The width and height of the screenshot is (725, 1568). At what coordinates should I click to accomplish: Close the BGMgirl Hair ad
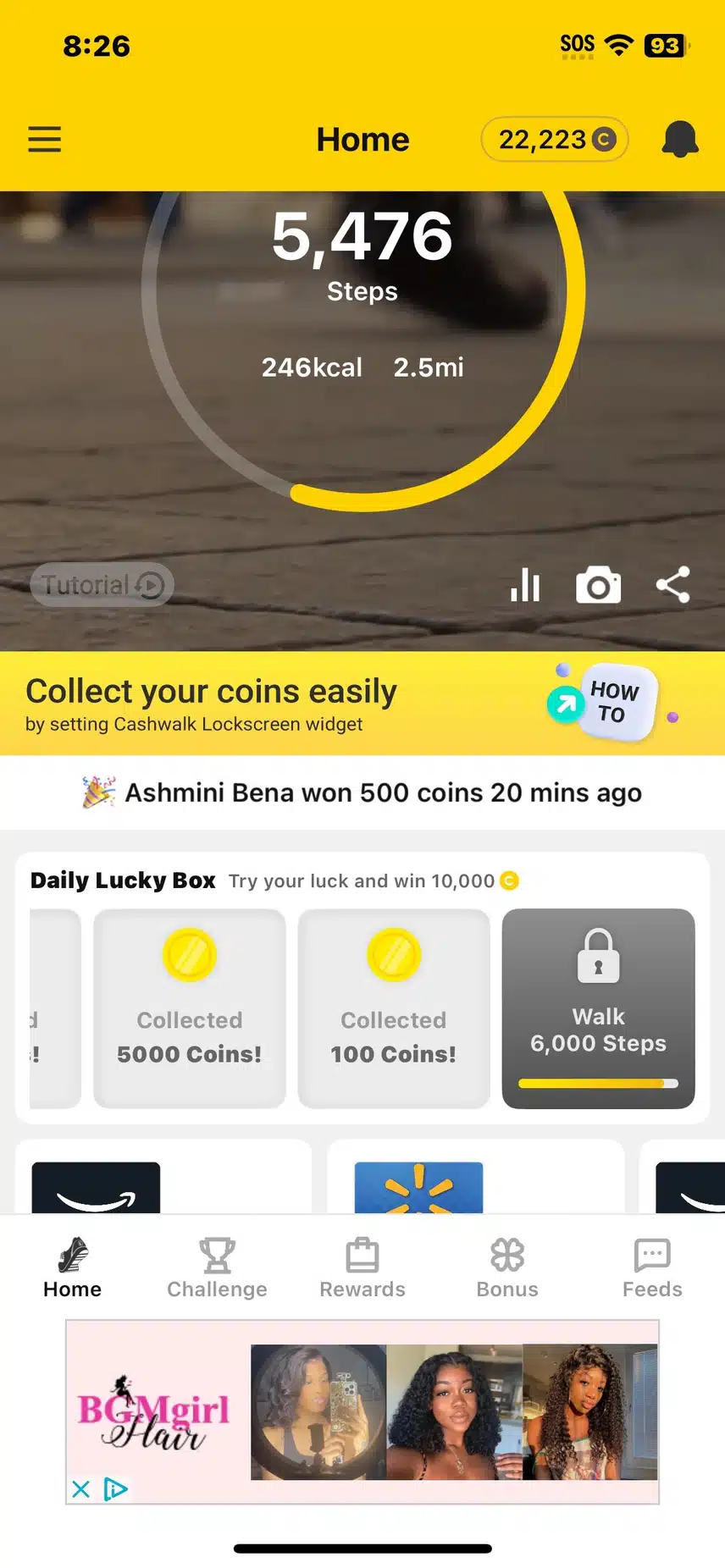(81, 1488)
